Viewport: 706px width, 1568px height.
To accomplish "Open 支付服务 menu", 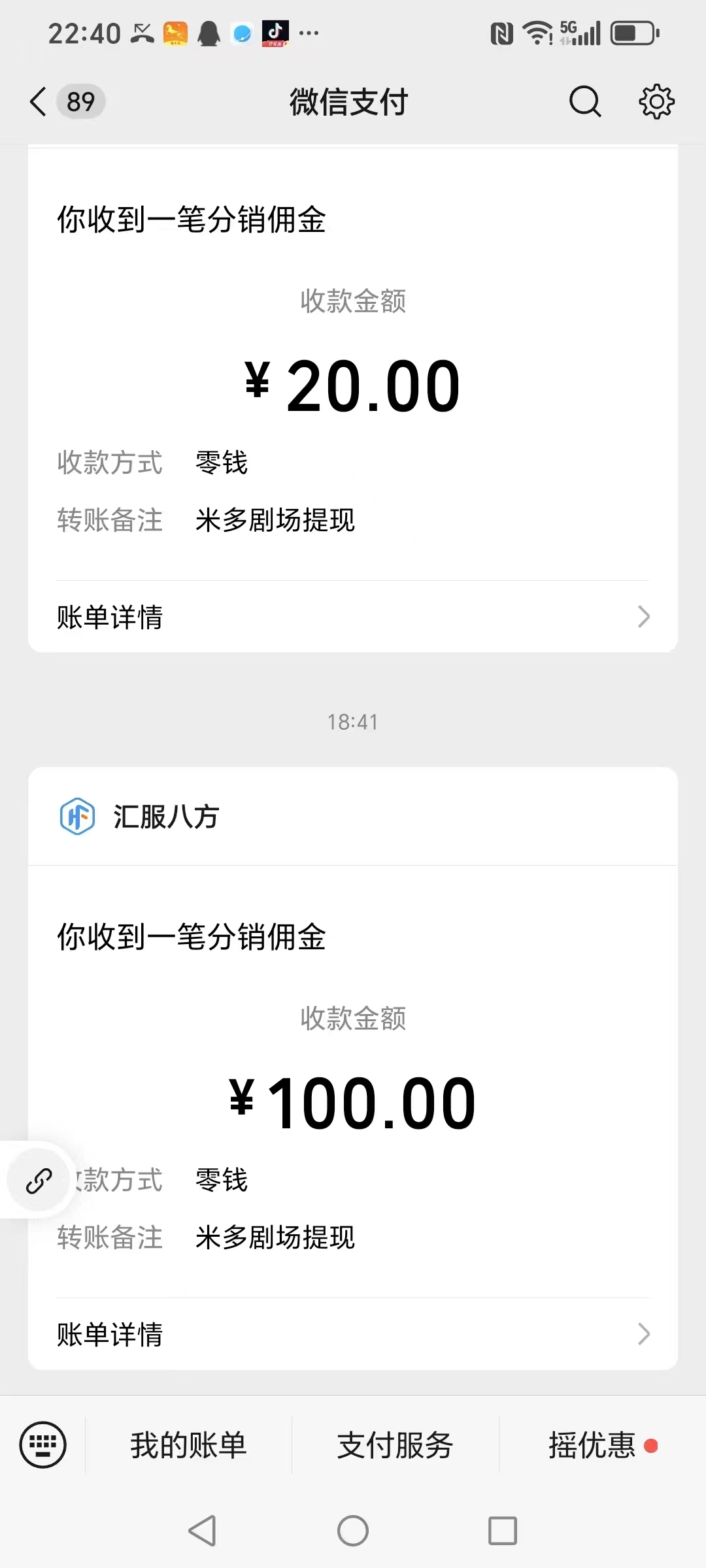I will click(x=395, y=1445).
